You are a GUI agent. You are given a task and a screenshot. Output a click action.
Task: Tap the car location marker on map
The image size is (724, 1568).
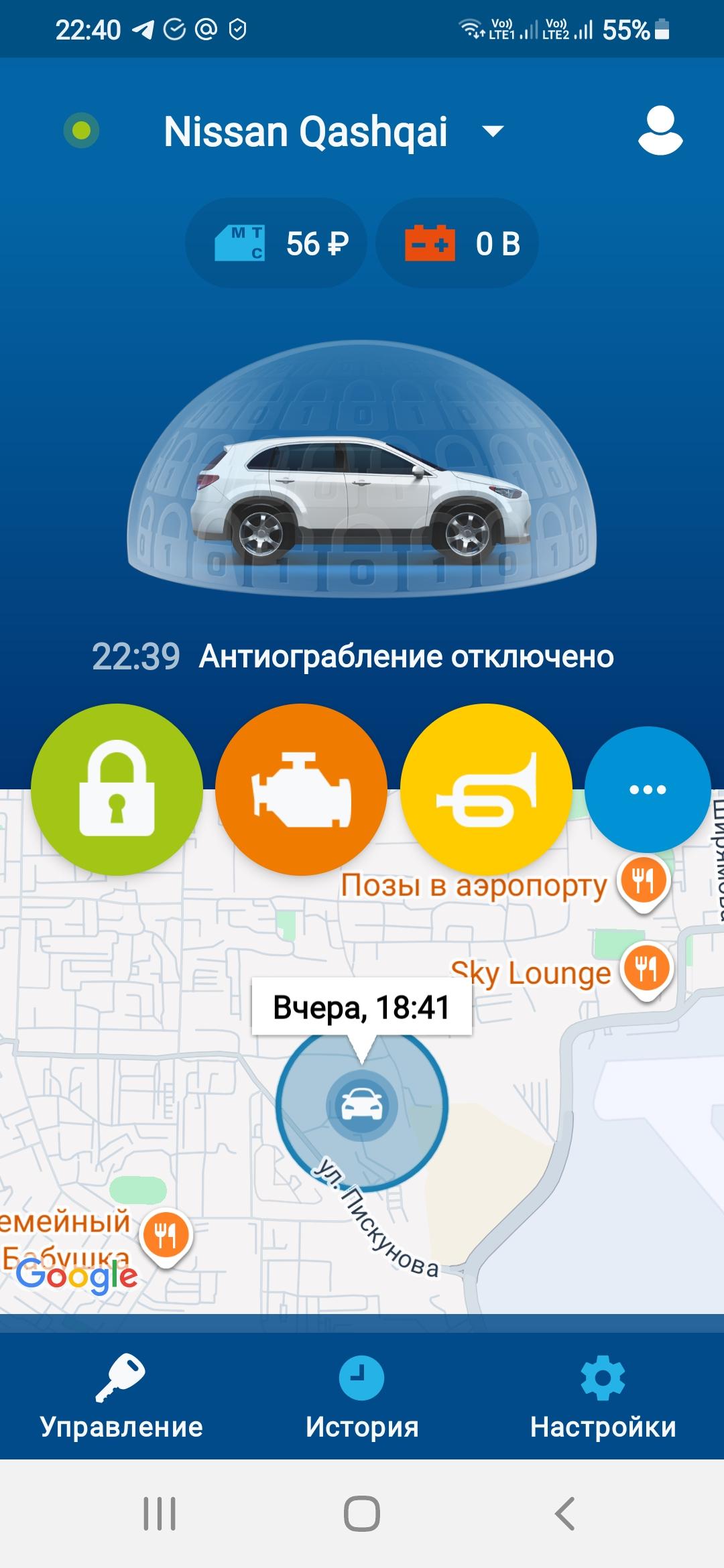[x=362, y=1105]
